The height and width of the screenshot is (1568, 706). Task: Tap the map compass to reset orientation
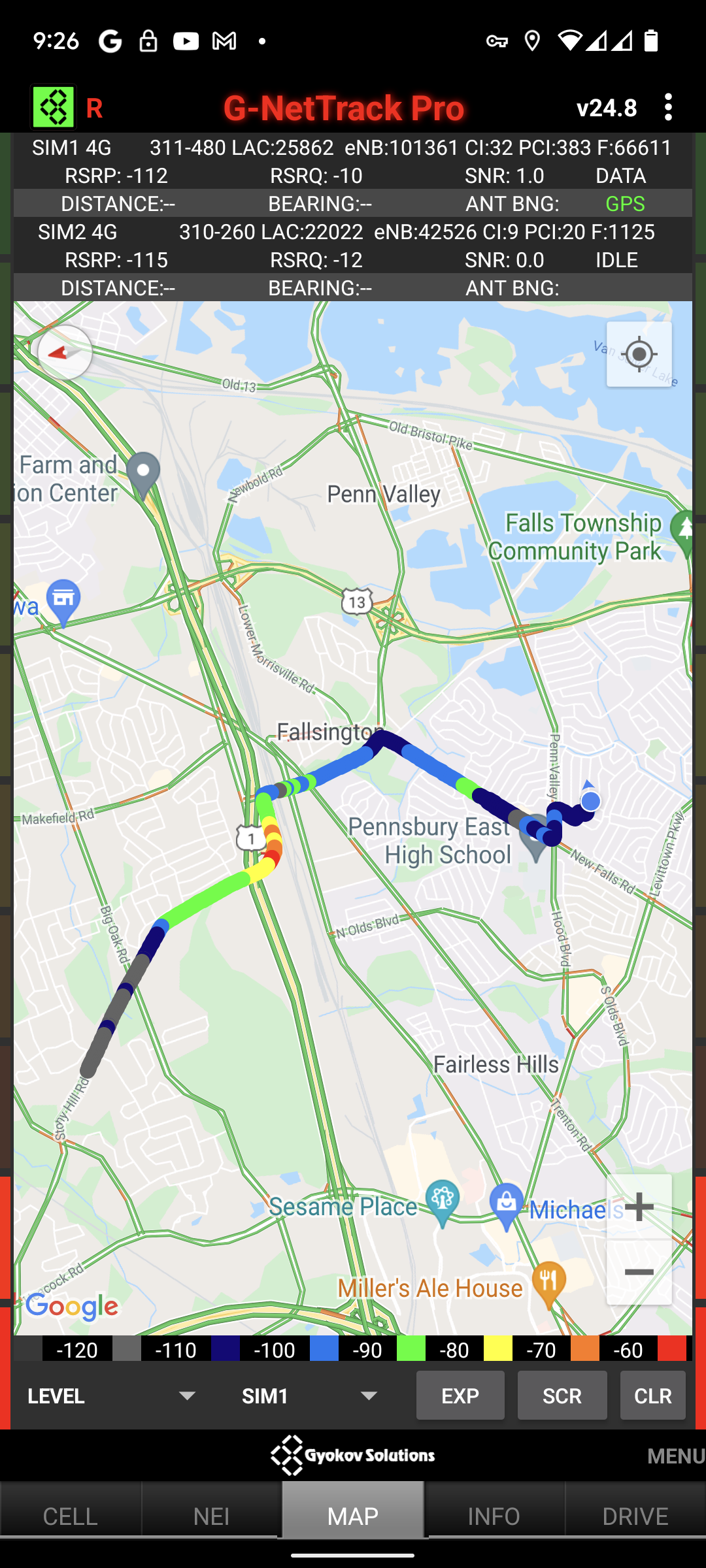(65, 353)
